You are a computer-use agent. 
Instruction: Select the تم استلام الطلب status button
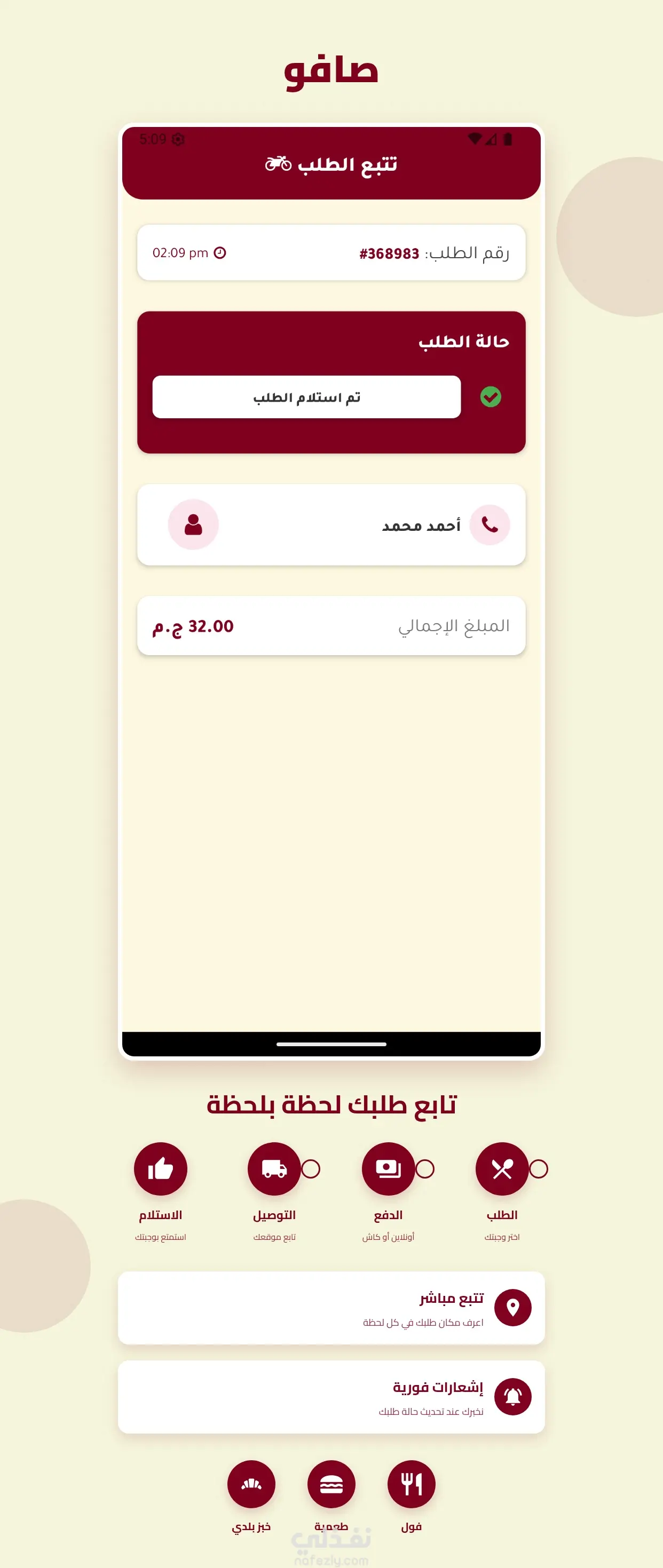pyautogui.click(x=307, y=396)
